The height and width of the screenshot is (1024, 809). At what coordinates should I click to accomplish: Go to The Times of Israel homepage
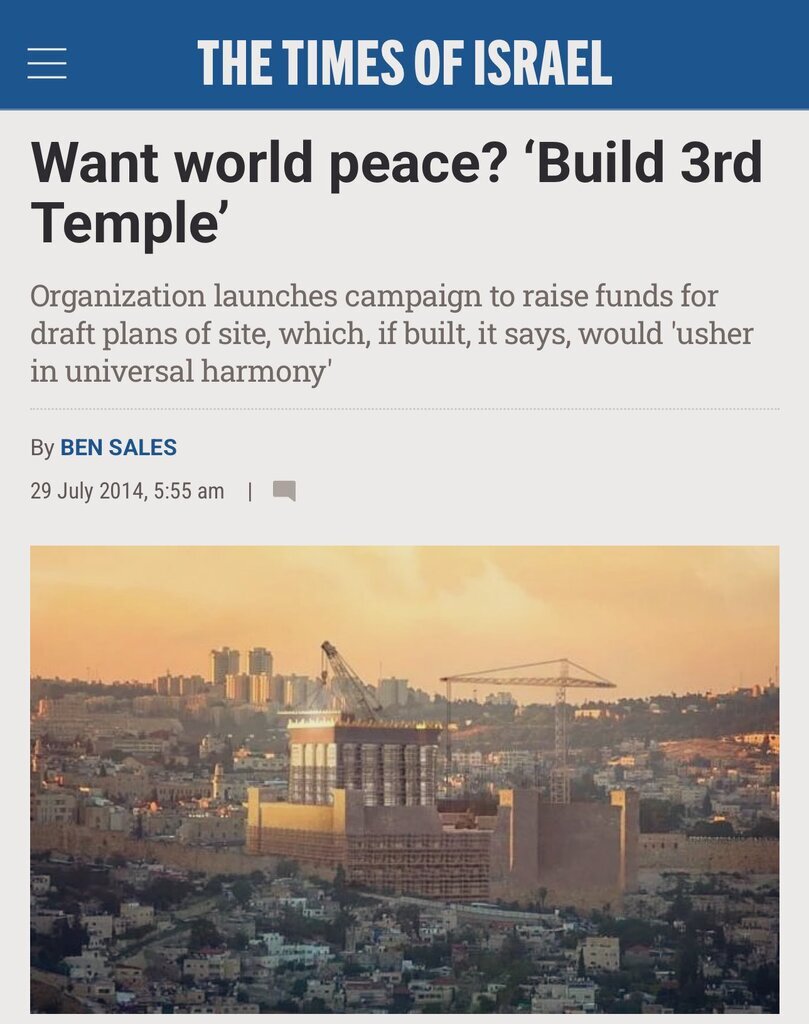point(404,63)
